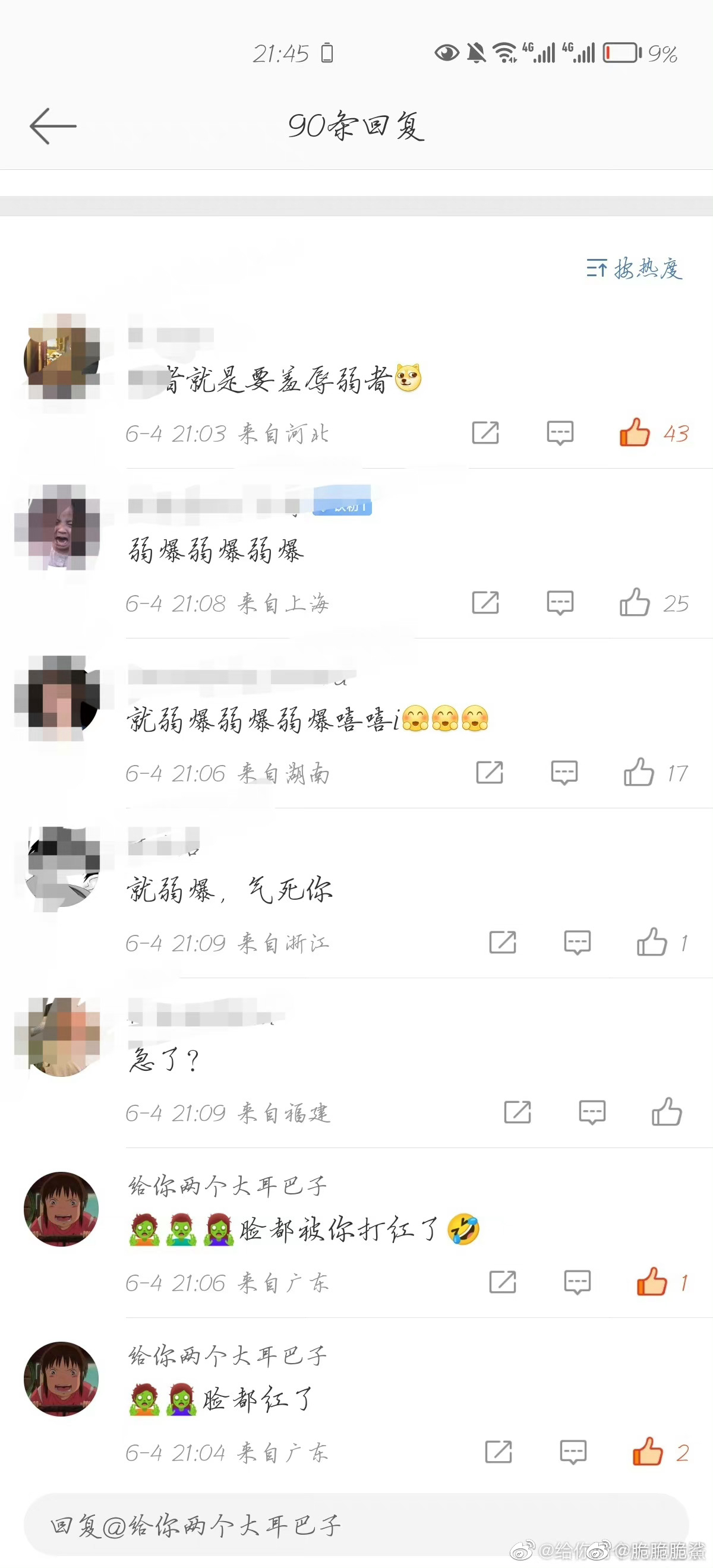Open 给你两个大耳巴子's profile from the 21:06 comment

pos(61,1209)
